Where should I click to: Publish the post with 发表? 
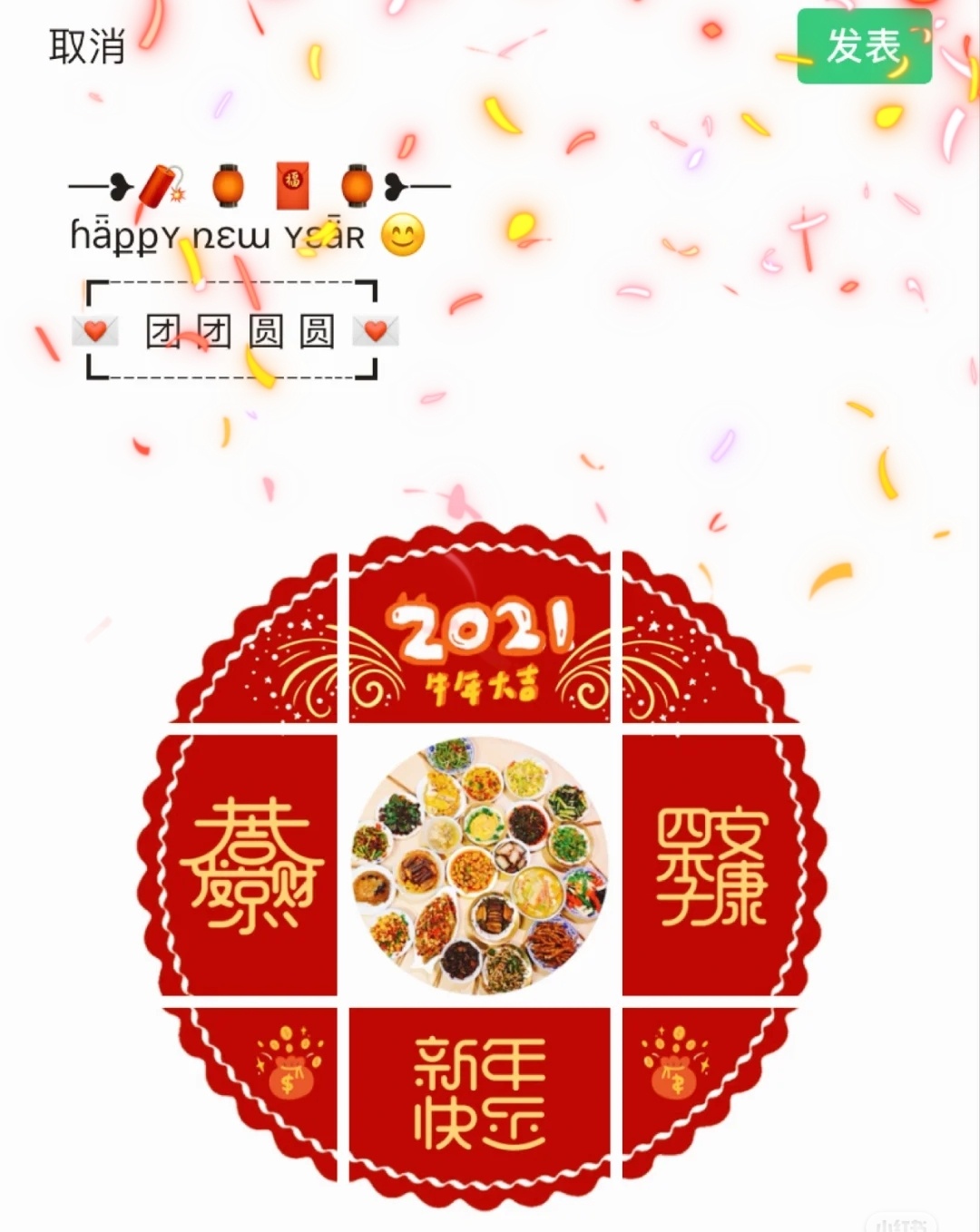864,46
